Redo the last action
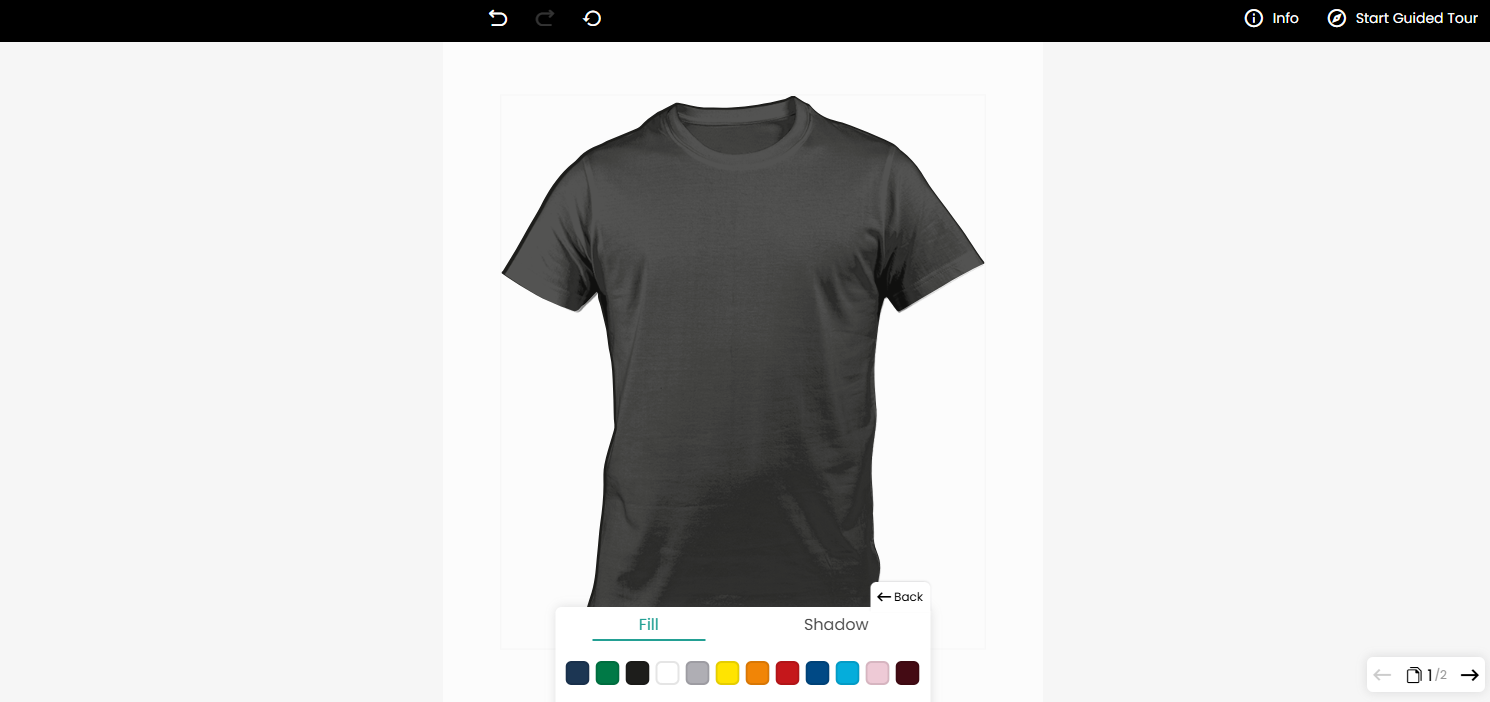 click(x=545, y=18)
